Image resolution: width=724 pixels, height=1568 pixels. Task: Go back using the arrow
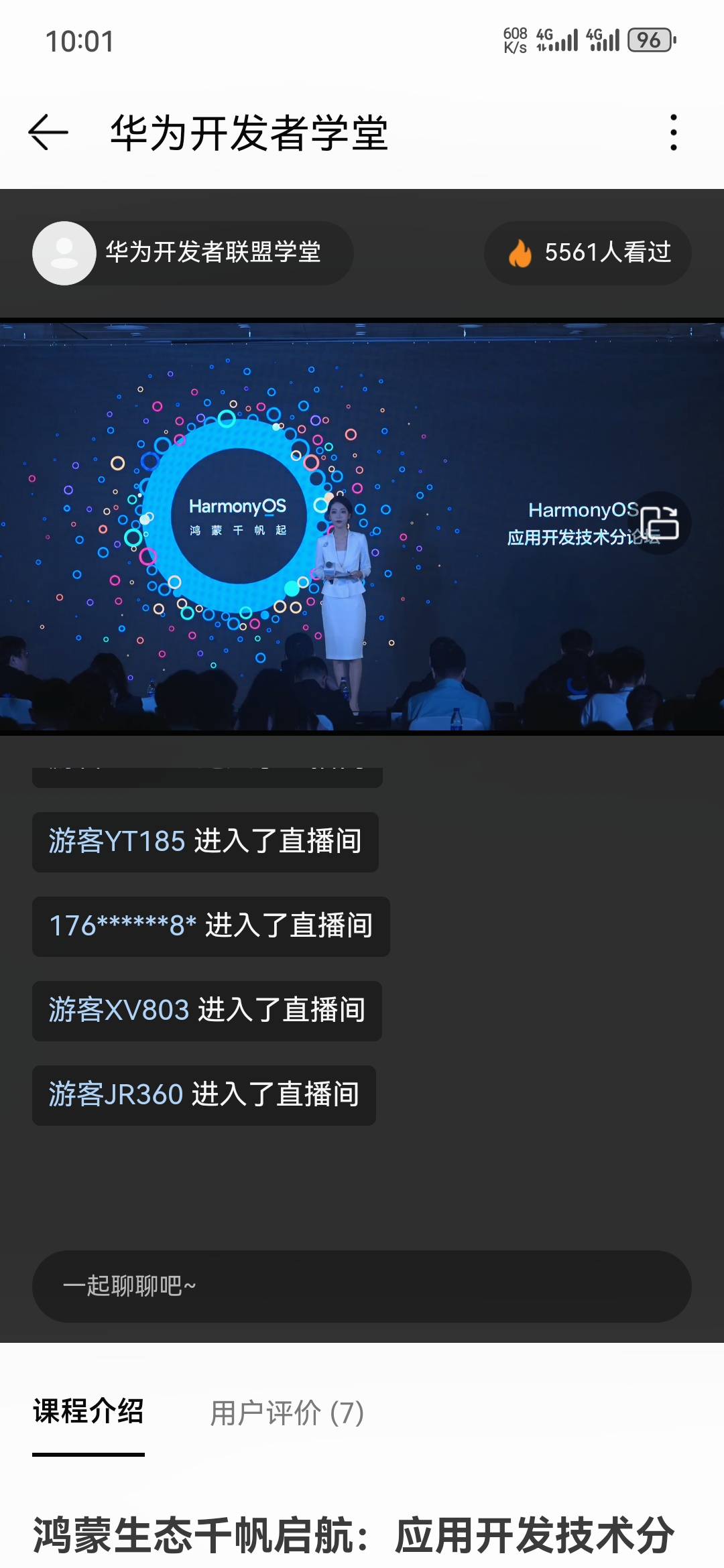coord(48,132)
